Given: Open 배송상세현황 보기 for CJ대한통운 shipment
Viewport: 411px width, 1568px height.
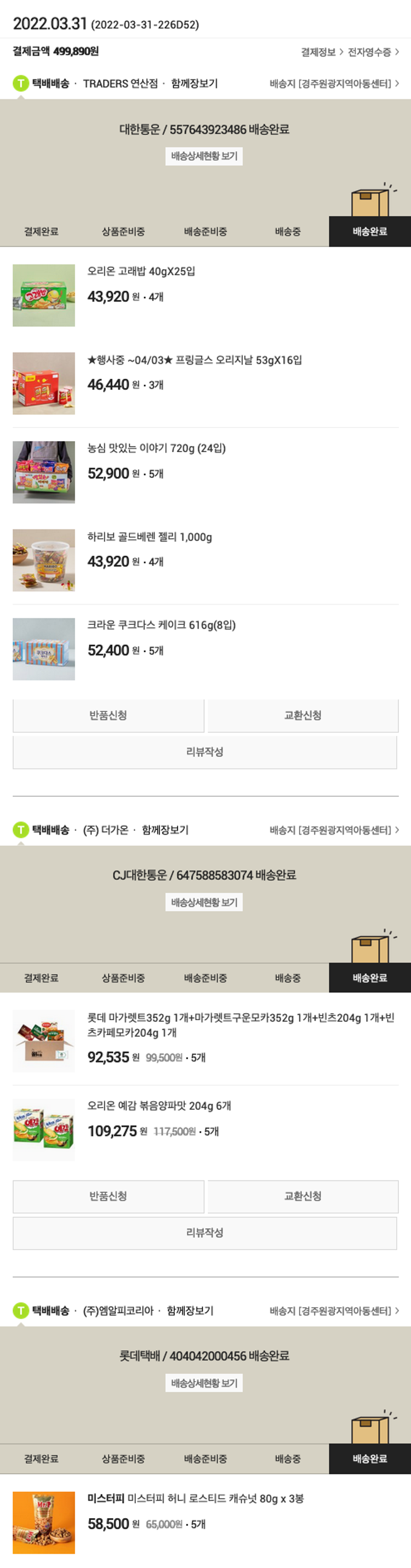Looking at the screenshot, I should [x=204, y=902].
